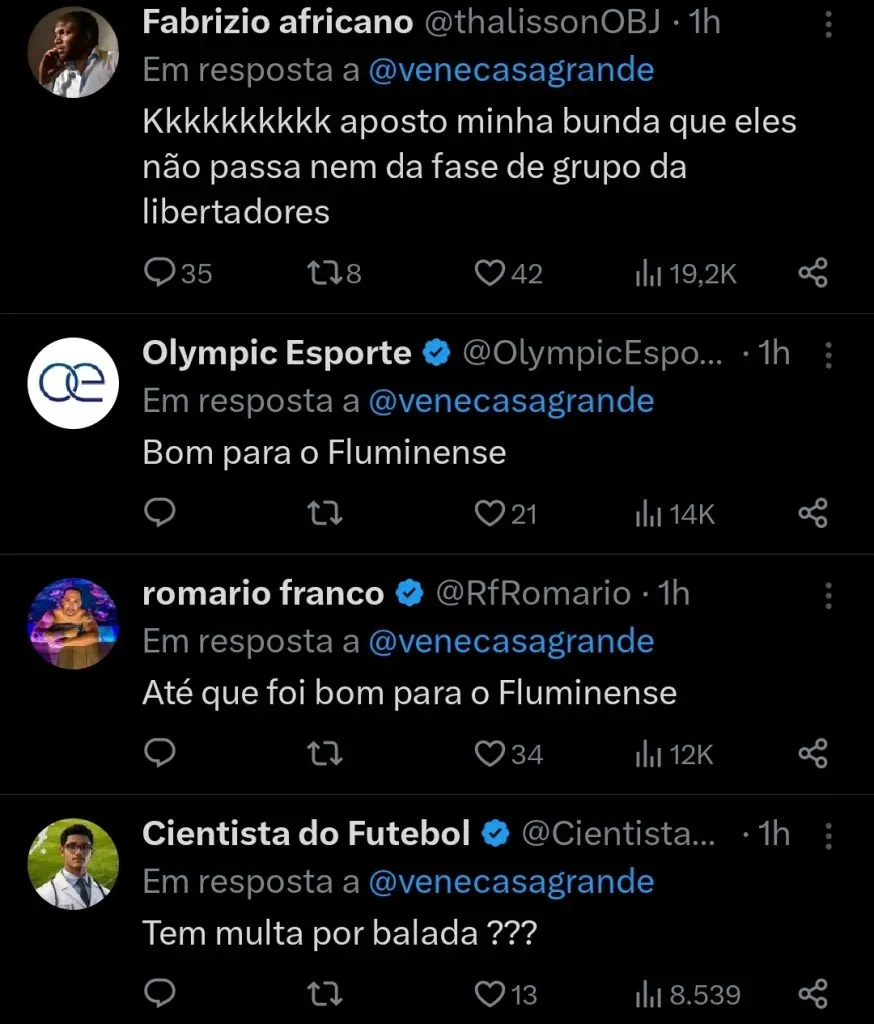Open more options on Fabrizio africano's tweet

point(828,25)
